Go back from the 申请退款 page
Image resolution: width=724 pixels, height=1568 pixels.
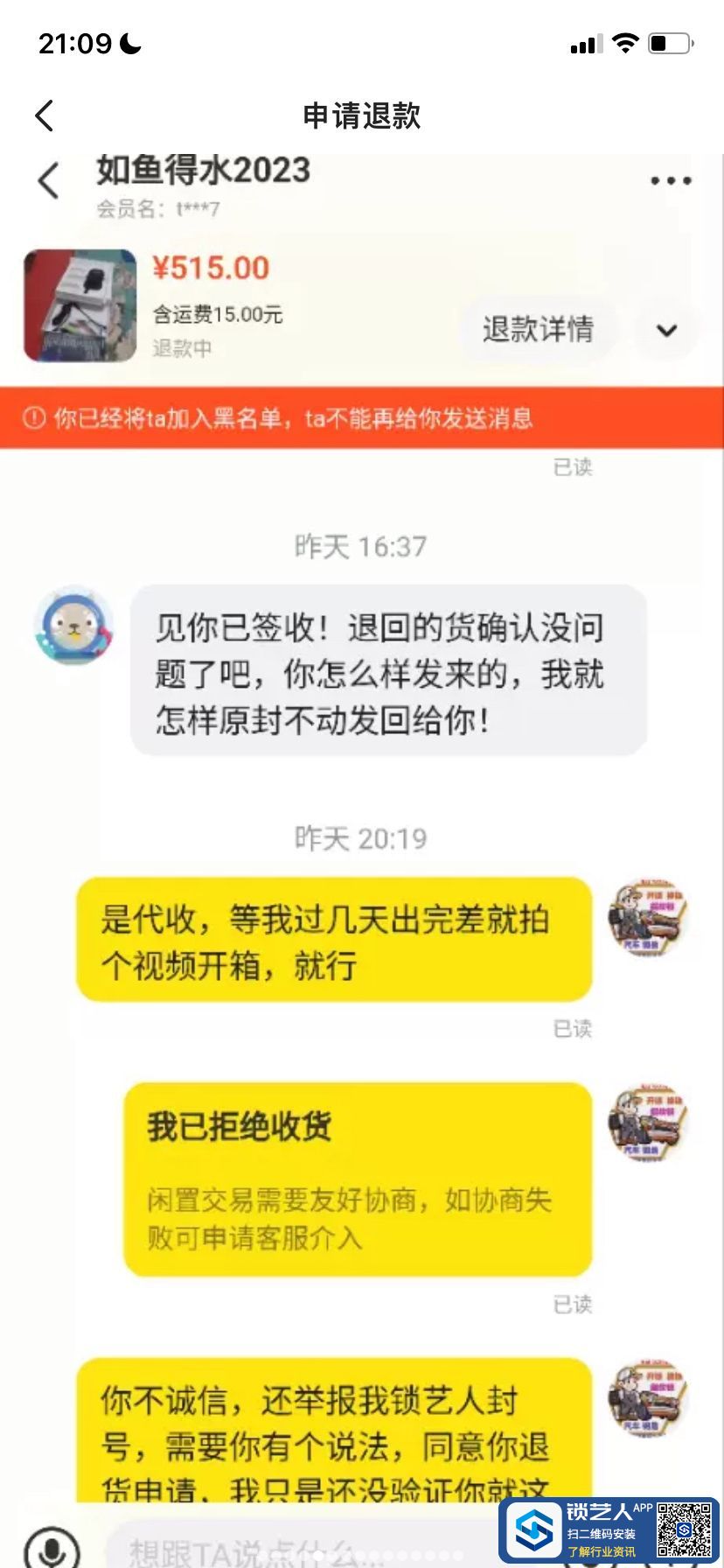pyautogui.click(x=45, y=115)
